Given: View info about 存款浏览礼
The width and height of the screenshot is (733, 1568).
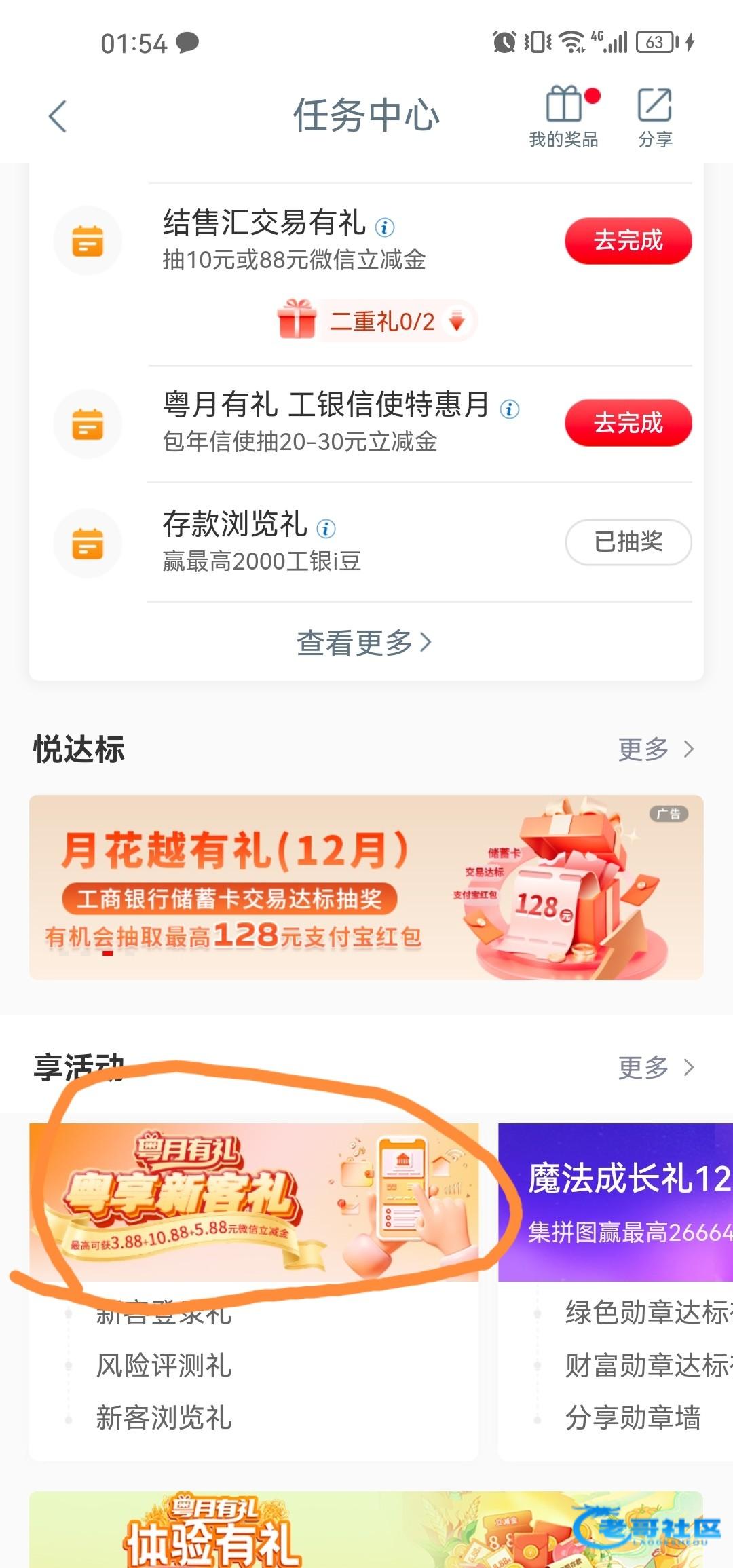Looking at the screenshot, I should (326, 528).
